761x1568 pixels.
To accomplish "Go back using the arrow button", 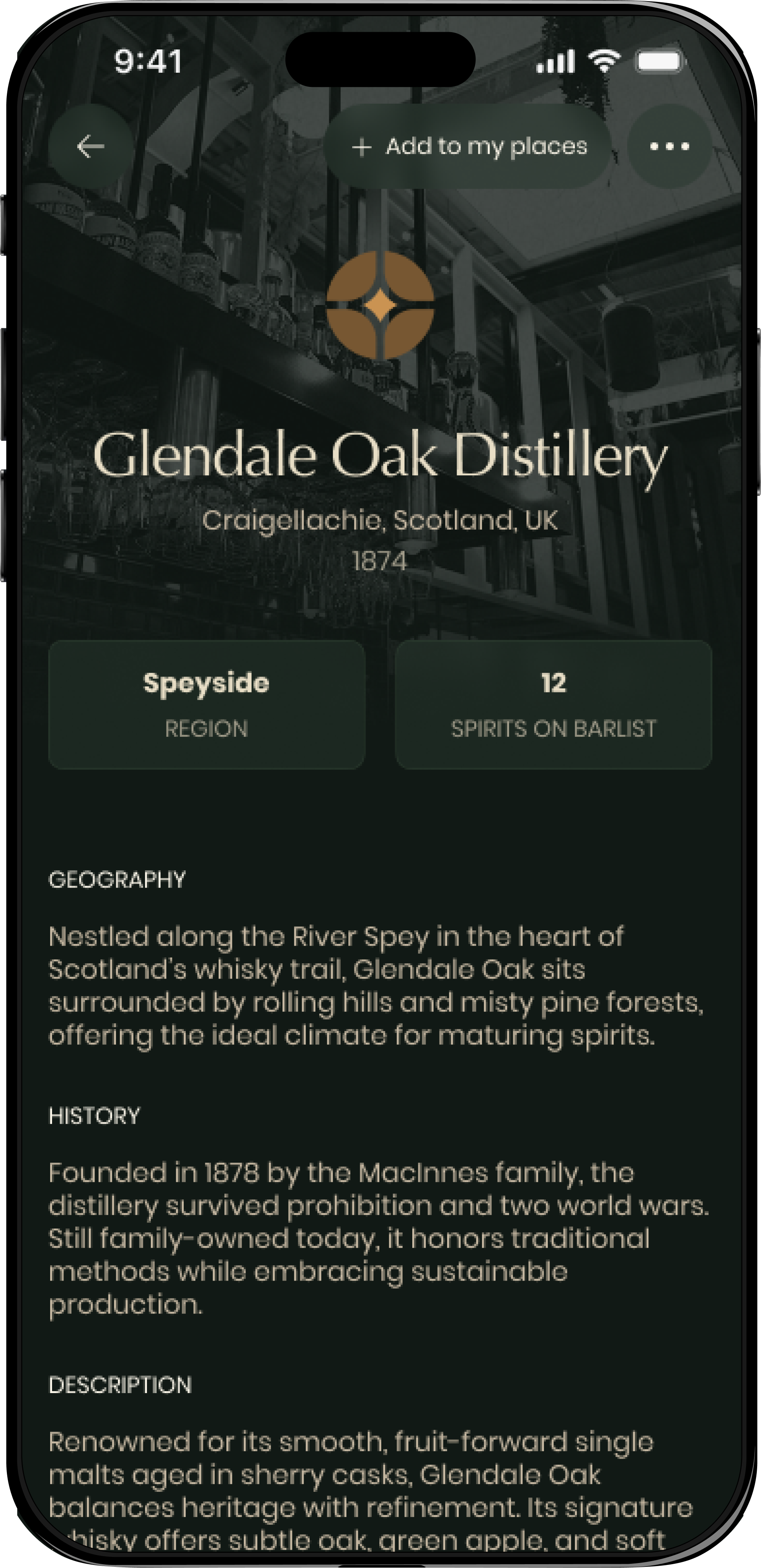I will (91, 147).
